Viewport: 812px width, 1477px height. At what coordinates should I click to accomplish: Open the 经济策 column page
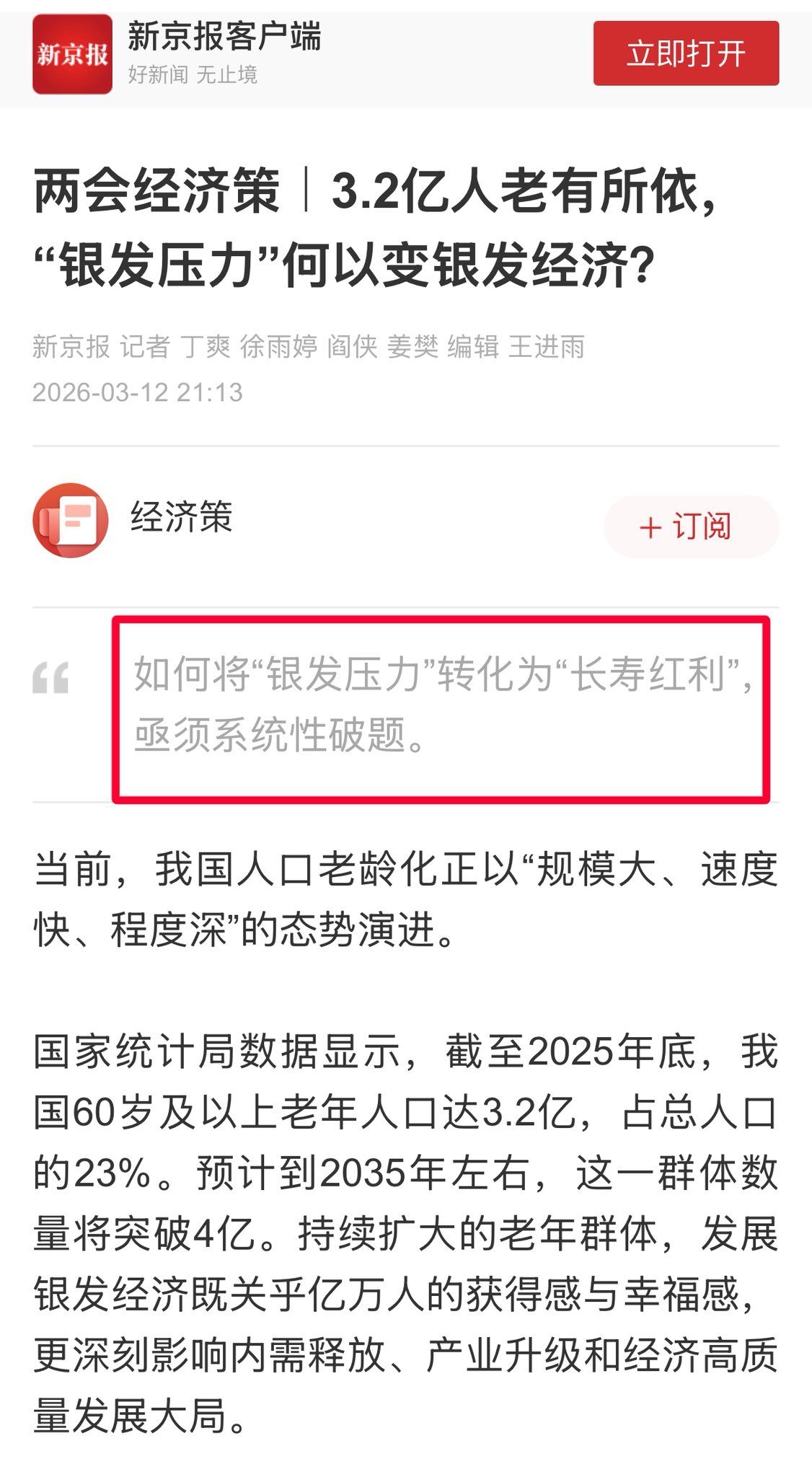[x=180, y=518]
